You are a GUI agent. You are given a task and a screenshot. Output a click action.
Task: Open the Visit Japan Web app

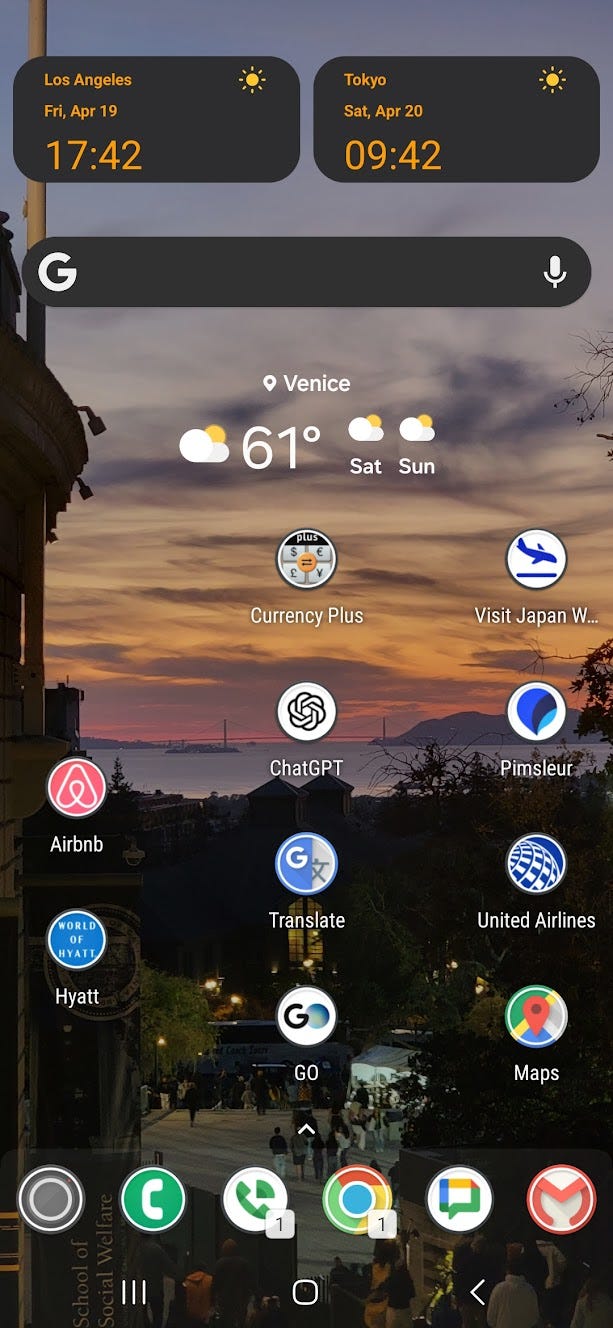click(x=536, y=560)
